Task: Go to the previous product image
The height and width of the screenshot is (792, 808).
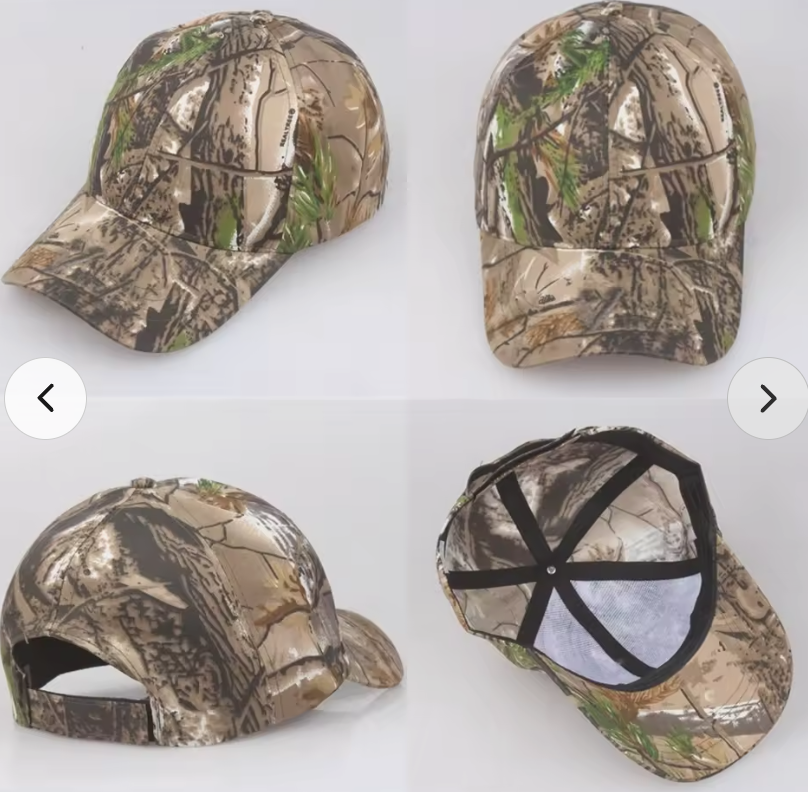Action: (45, 398)
